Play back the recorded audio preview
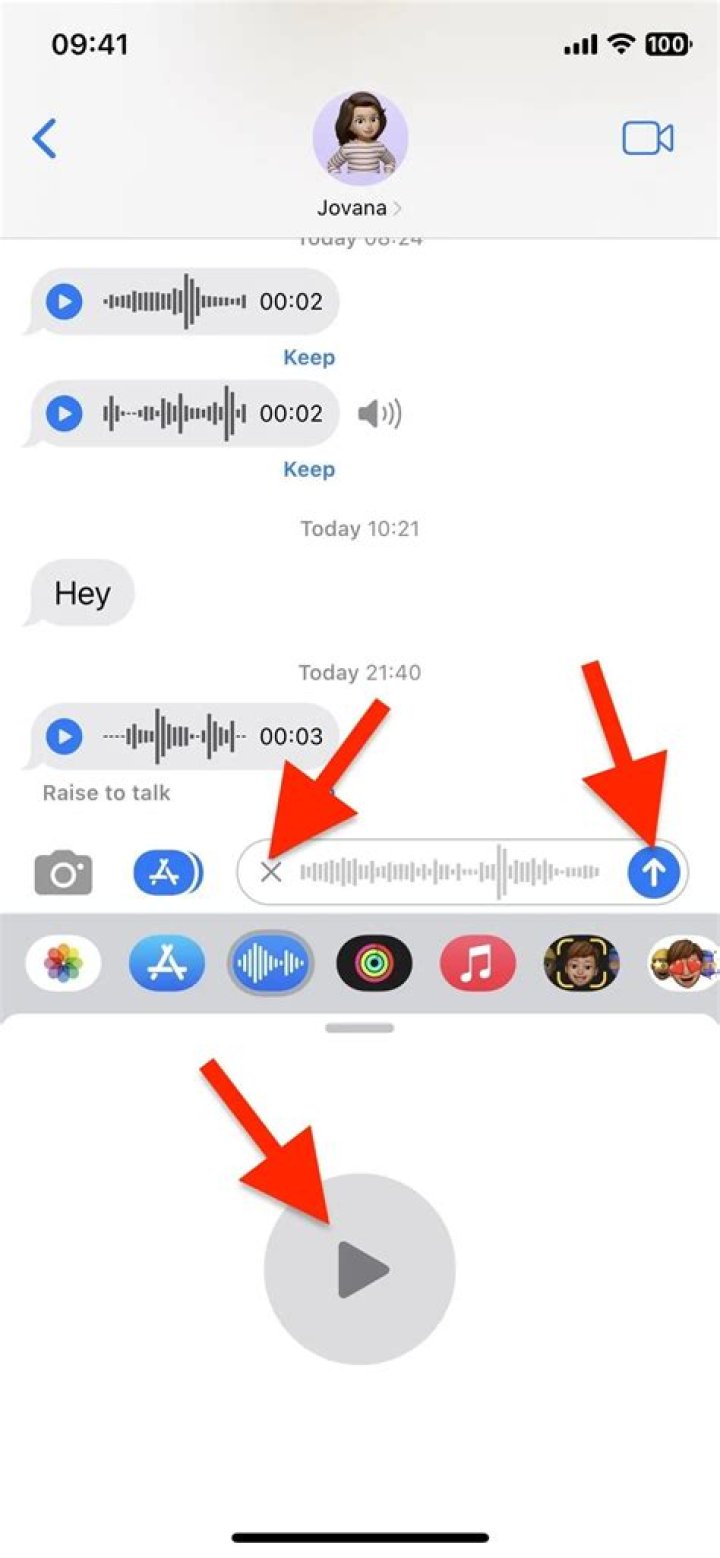The image size is (720, 1558). point(360,1269)
